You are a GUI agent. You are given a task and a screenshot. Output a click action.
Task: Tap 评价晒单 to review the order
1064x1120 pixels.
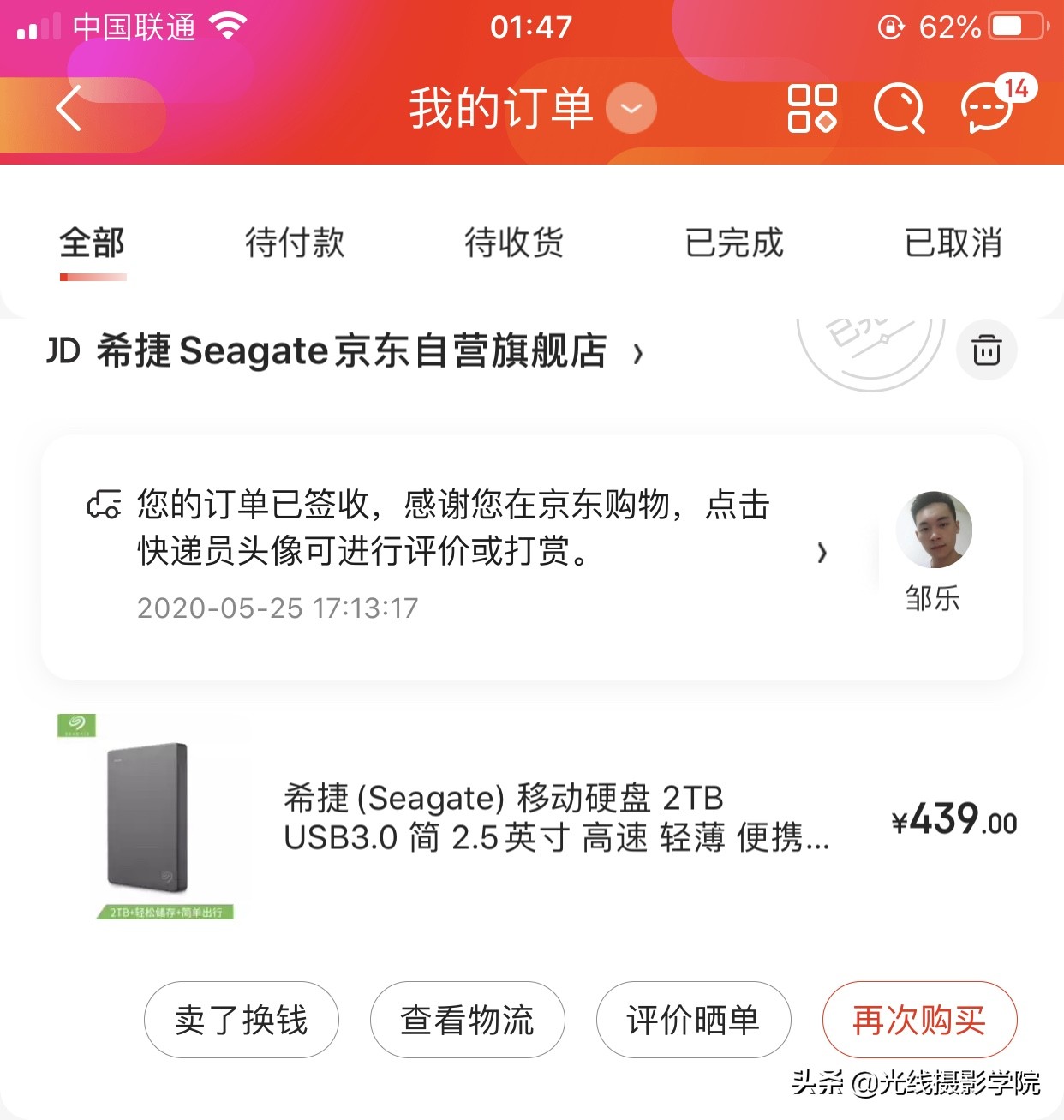coord(693,1020)
